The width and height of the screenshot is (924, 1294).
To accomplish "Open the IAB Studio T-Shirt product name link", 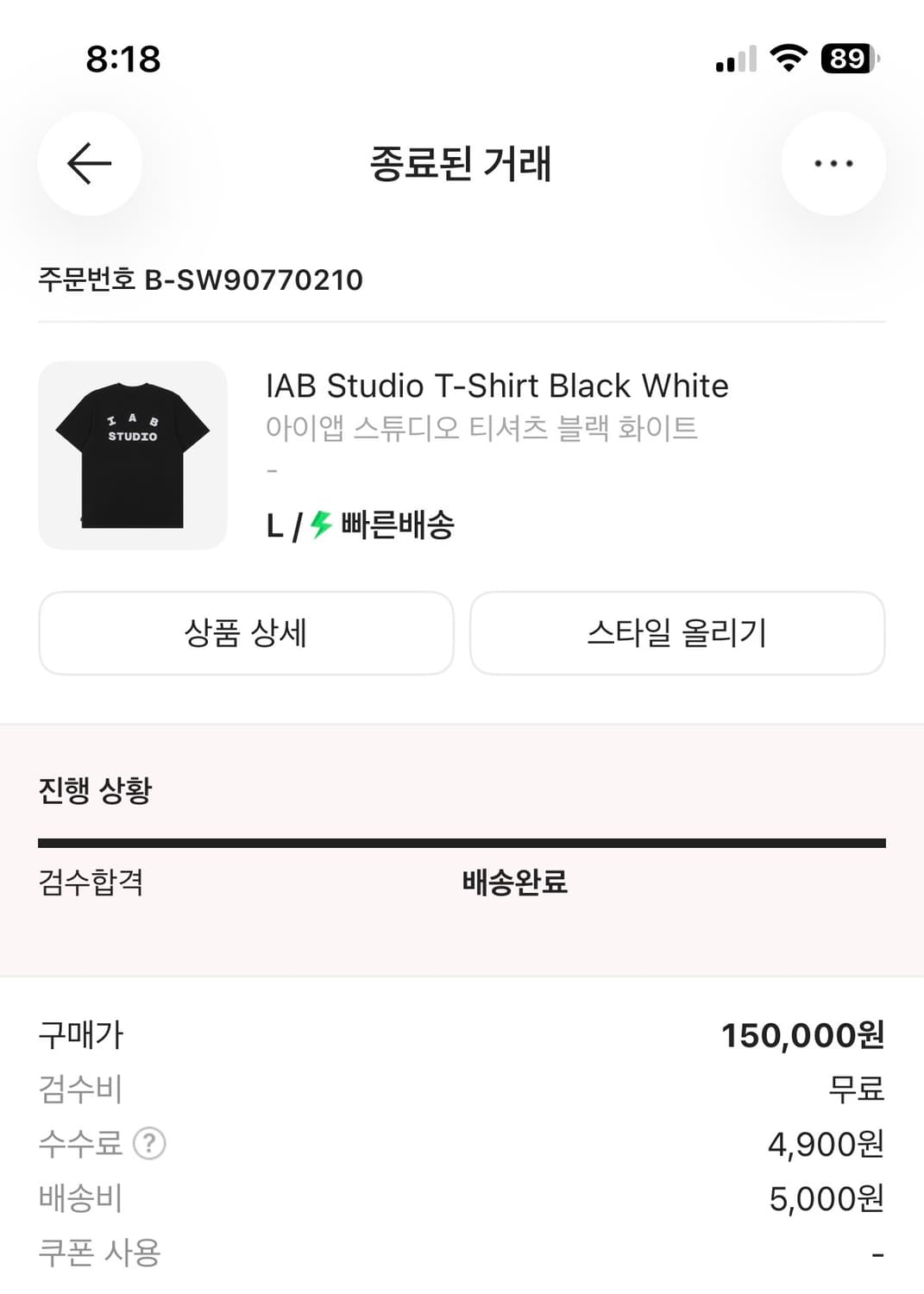I will [x=498, y=386].
